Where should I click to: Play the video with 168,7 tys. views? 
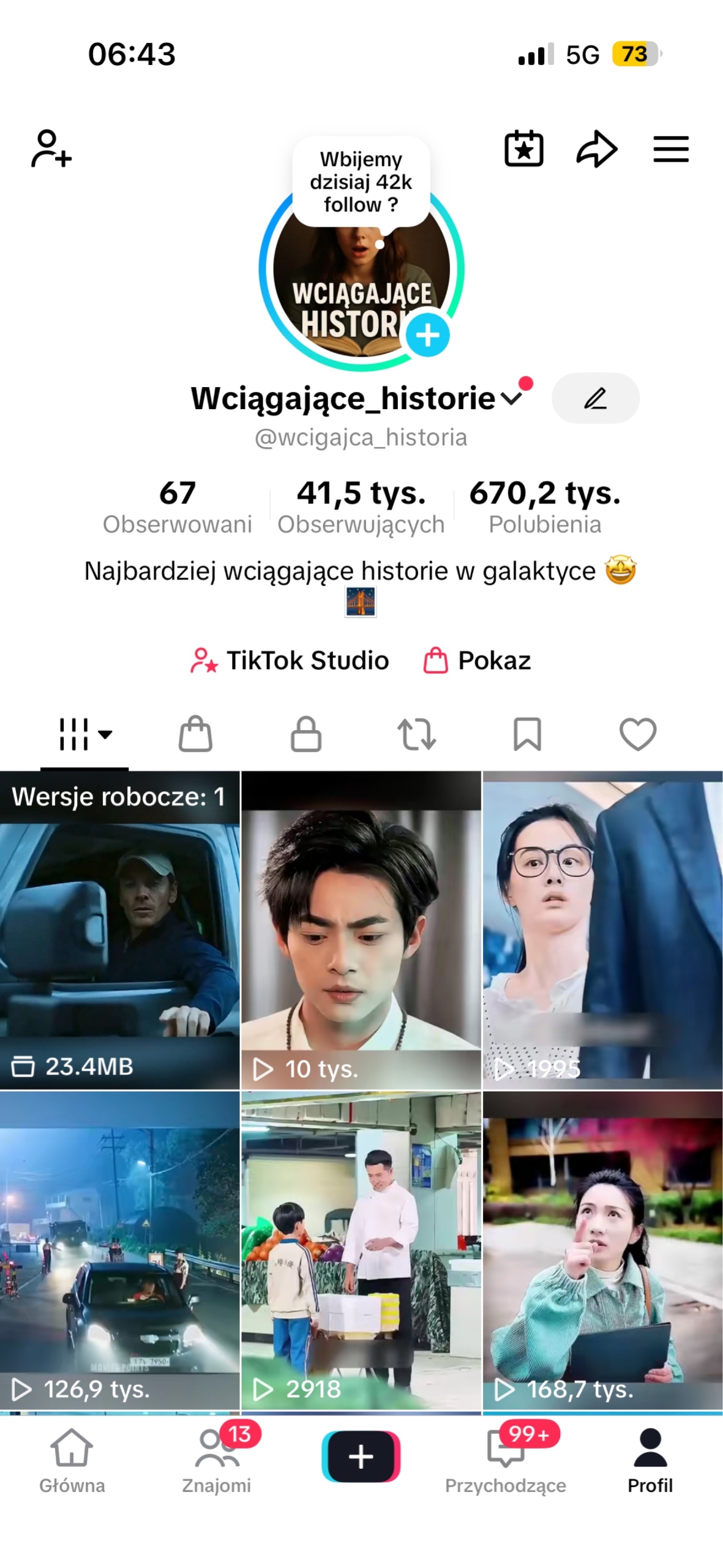[602, 1249]
